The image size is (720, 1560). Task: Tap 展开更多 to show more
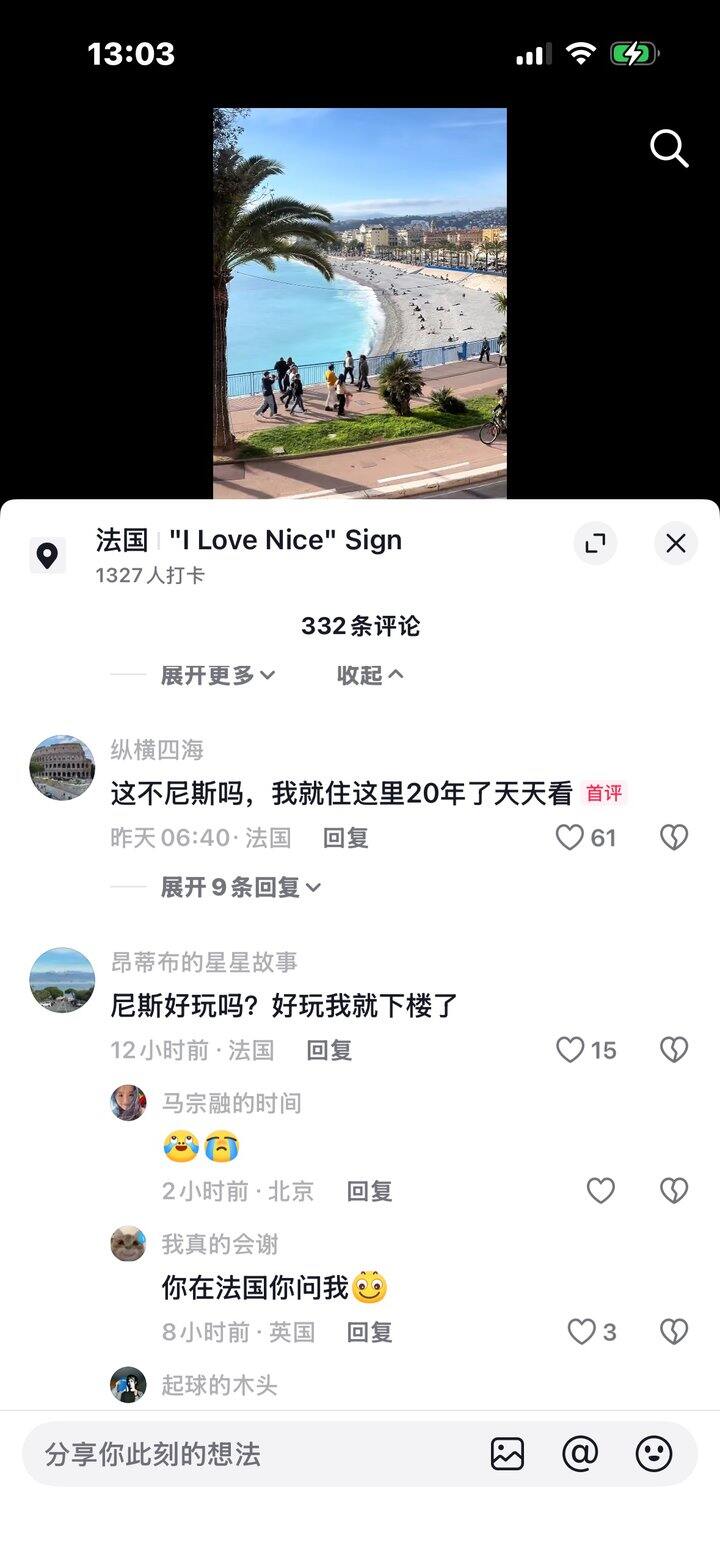point(218,675)
